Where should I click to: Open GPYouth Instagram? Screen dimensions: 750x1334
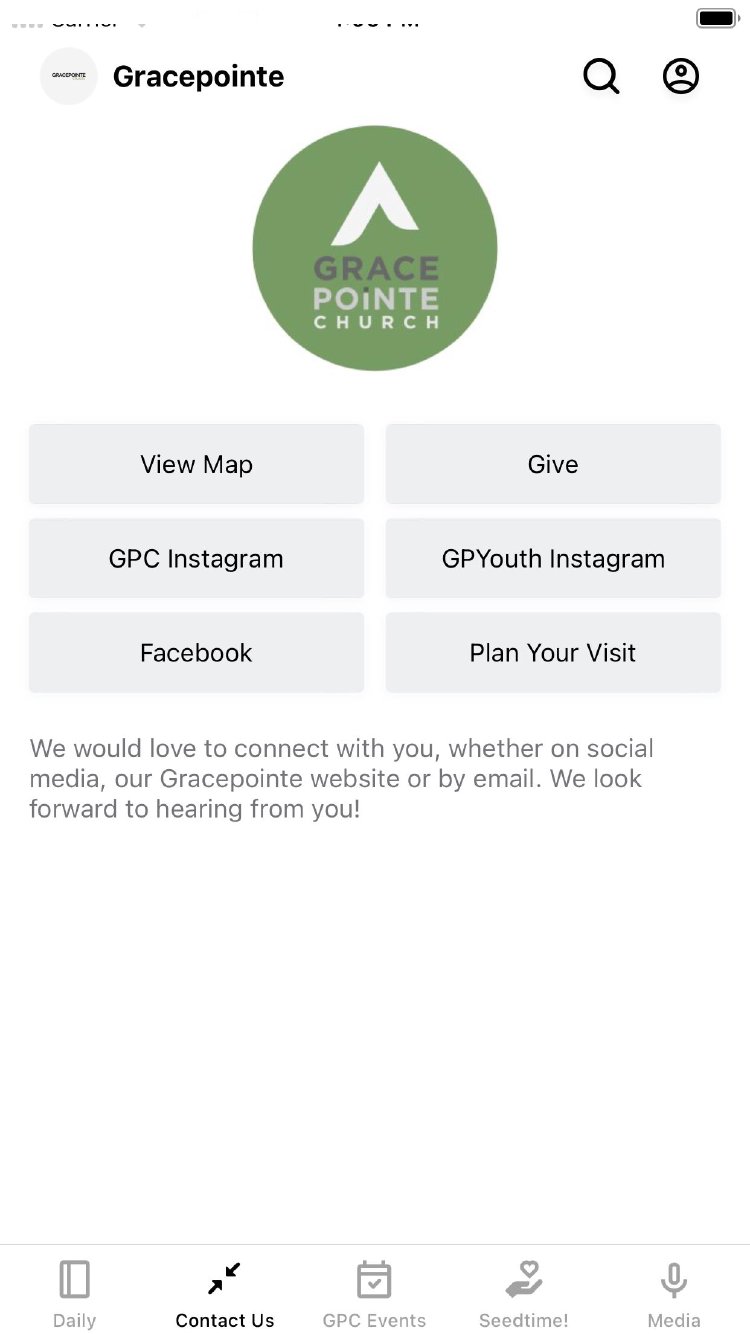[553, 558]
